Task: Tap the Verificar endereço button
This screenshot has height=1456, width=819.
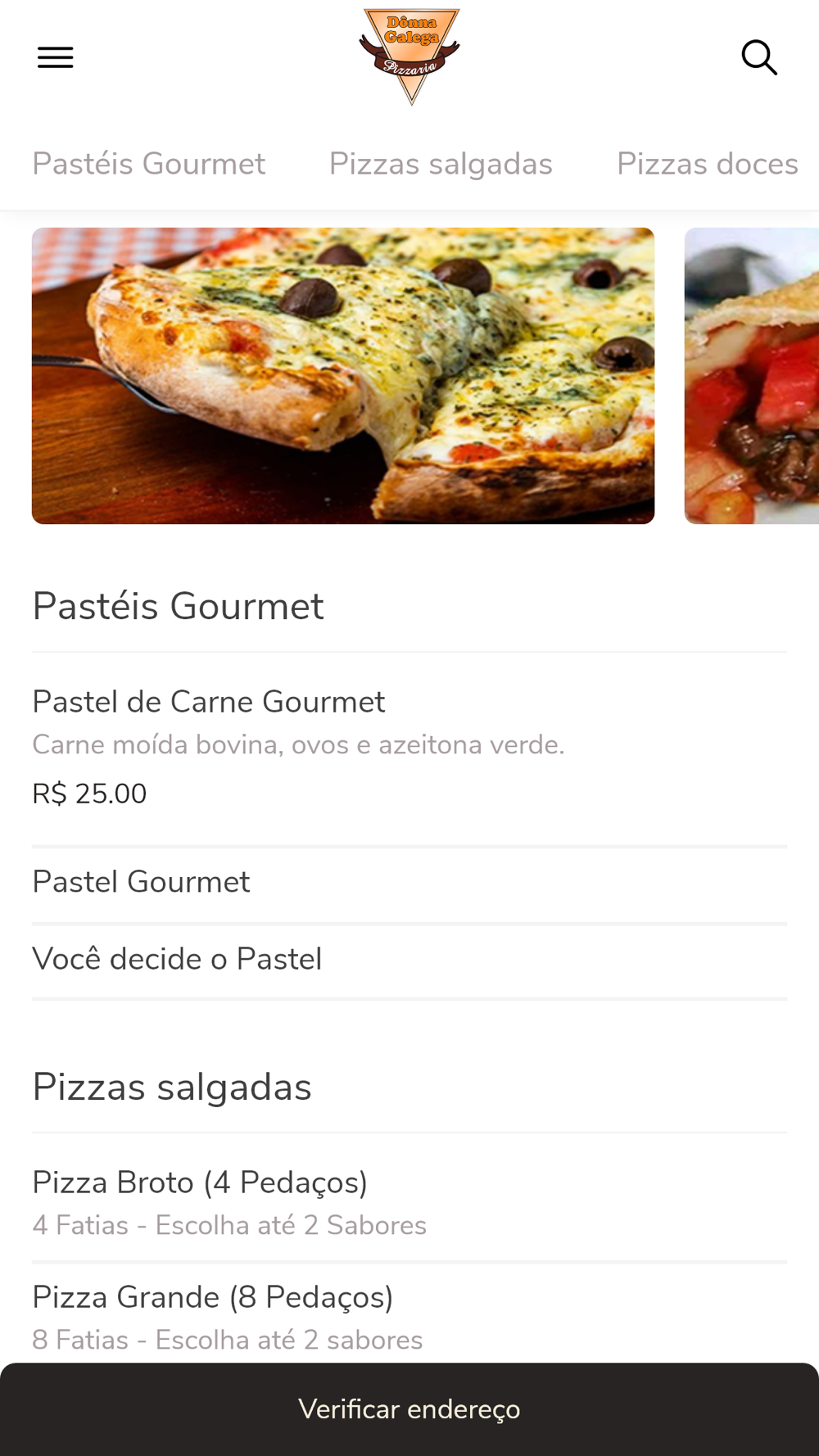Action: click(409, 1409)
